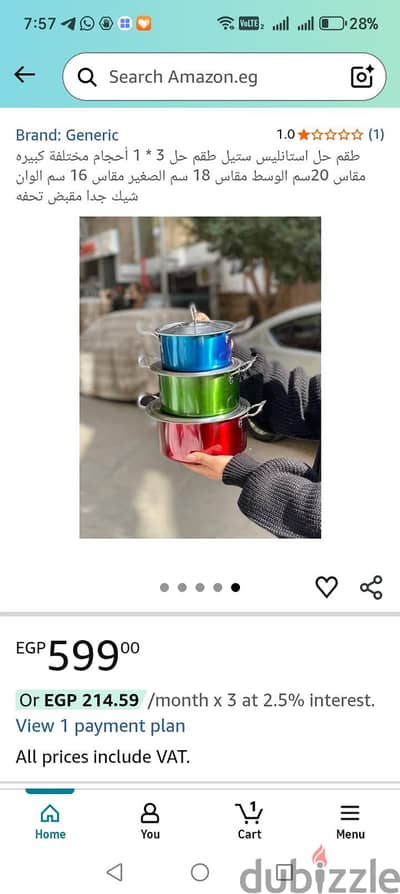
Task: Go back using the top arrow
Action: [25, 75]
